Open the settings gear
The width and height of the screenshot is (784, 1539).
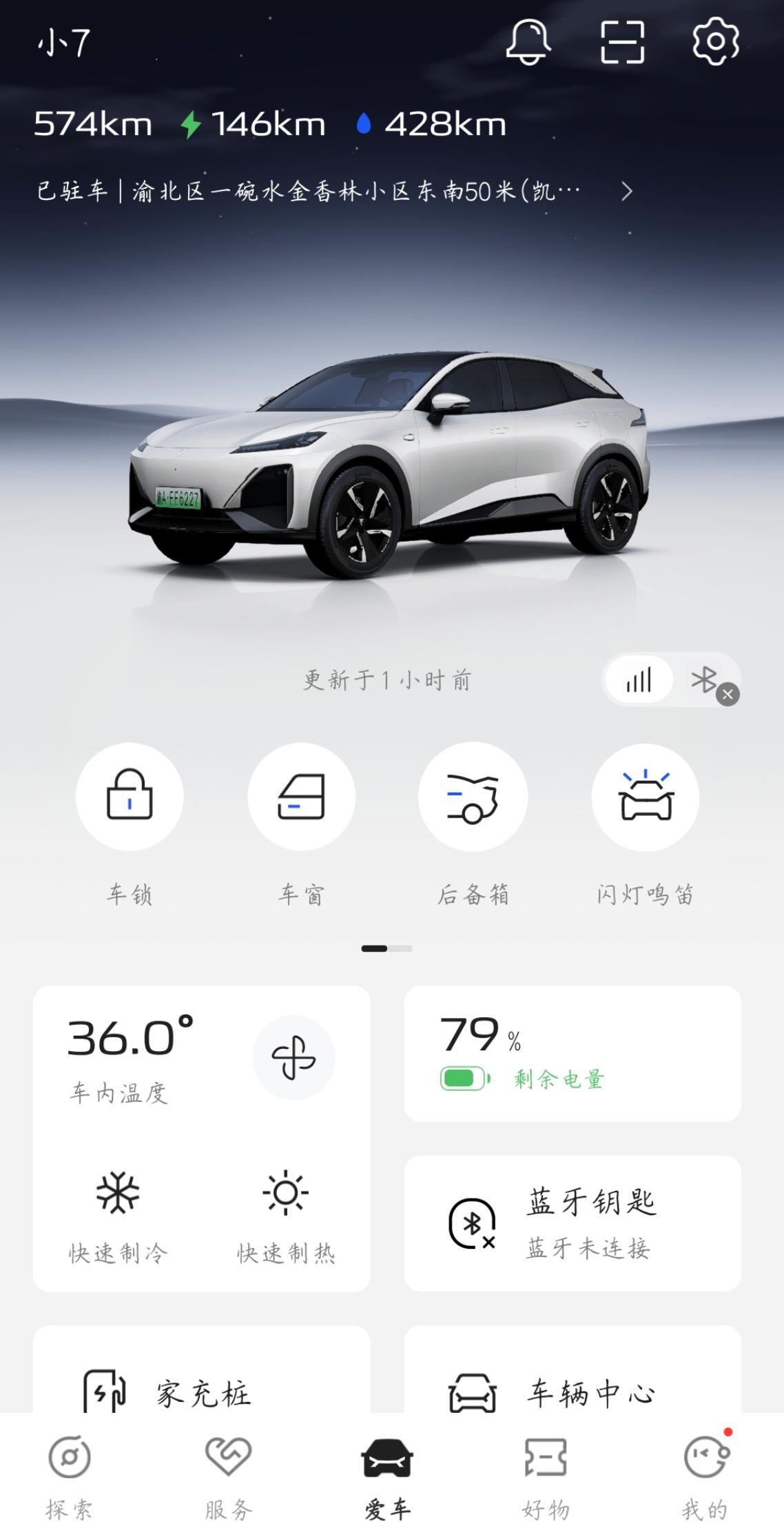point(714,43)
